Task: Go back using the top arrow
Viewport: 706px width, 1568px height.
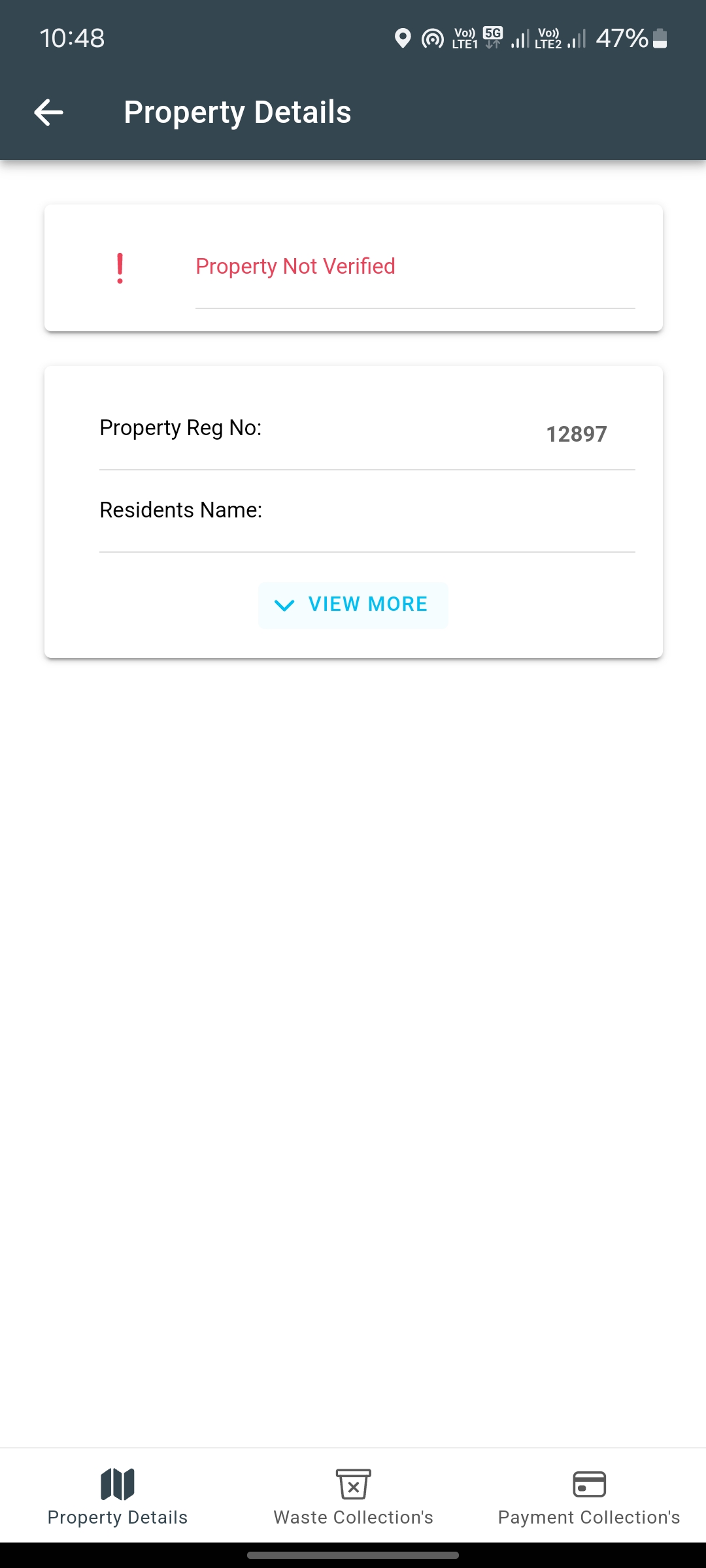Action: tap(49, 112)
